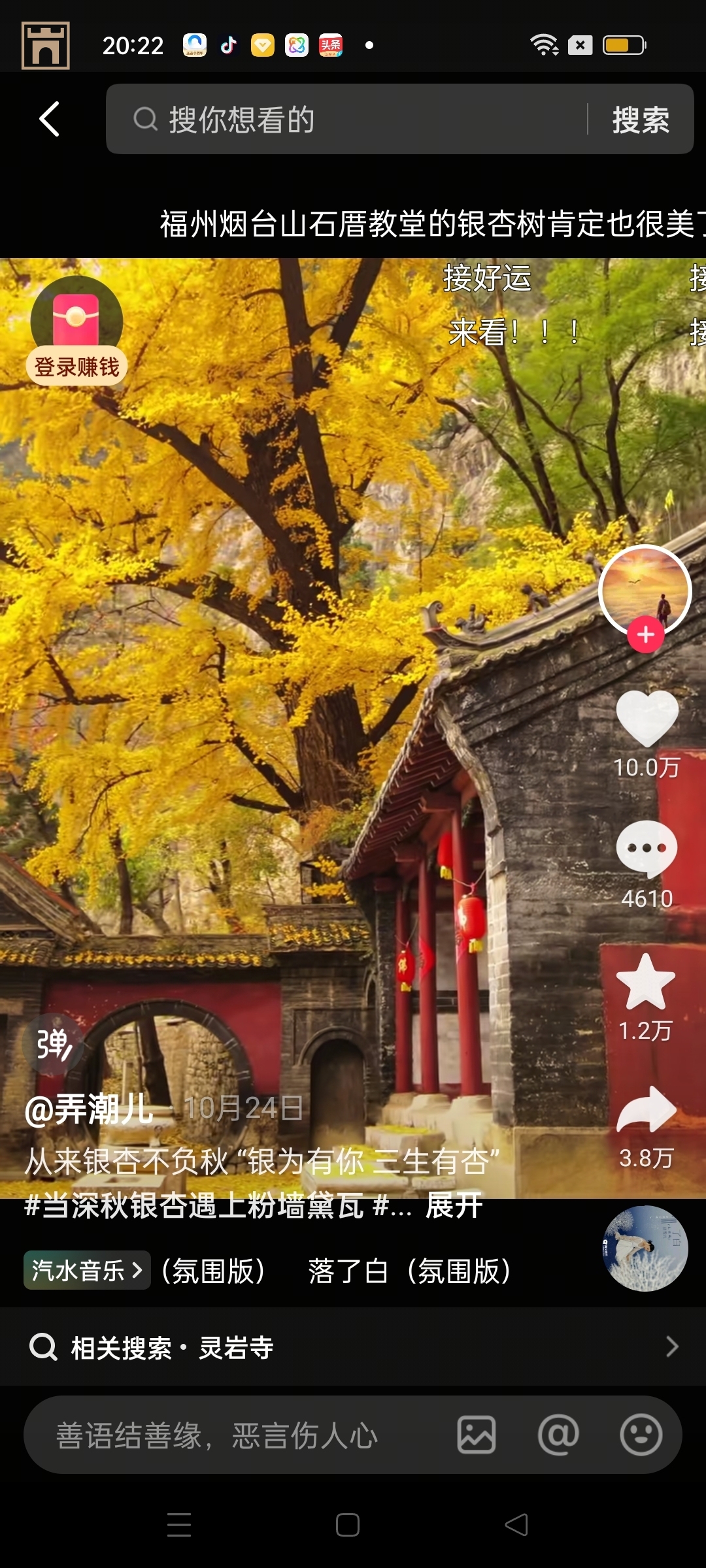Open the comments bubble icon

point(647,849)
